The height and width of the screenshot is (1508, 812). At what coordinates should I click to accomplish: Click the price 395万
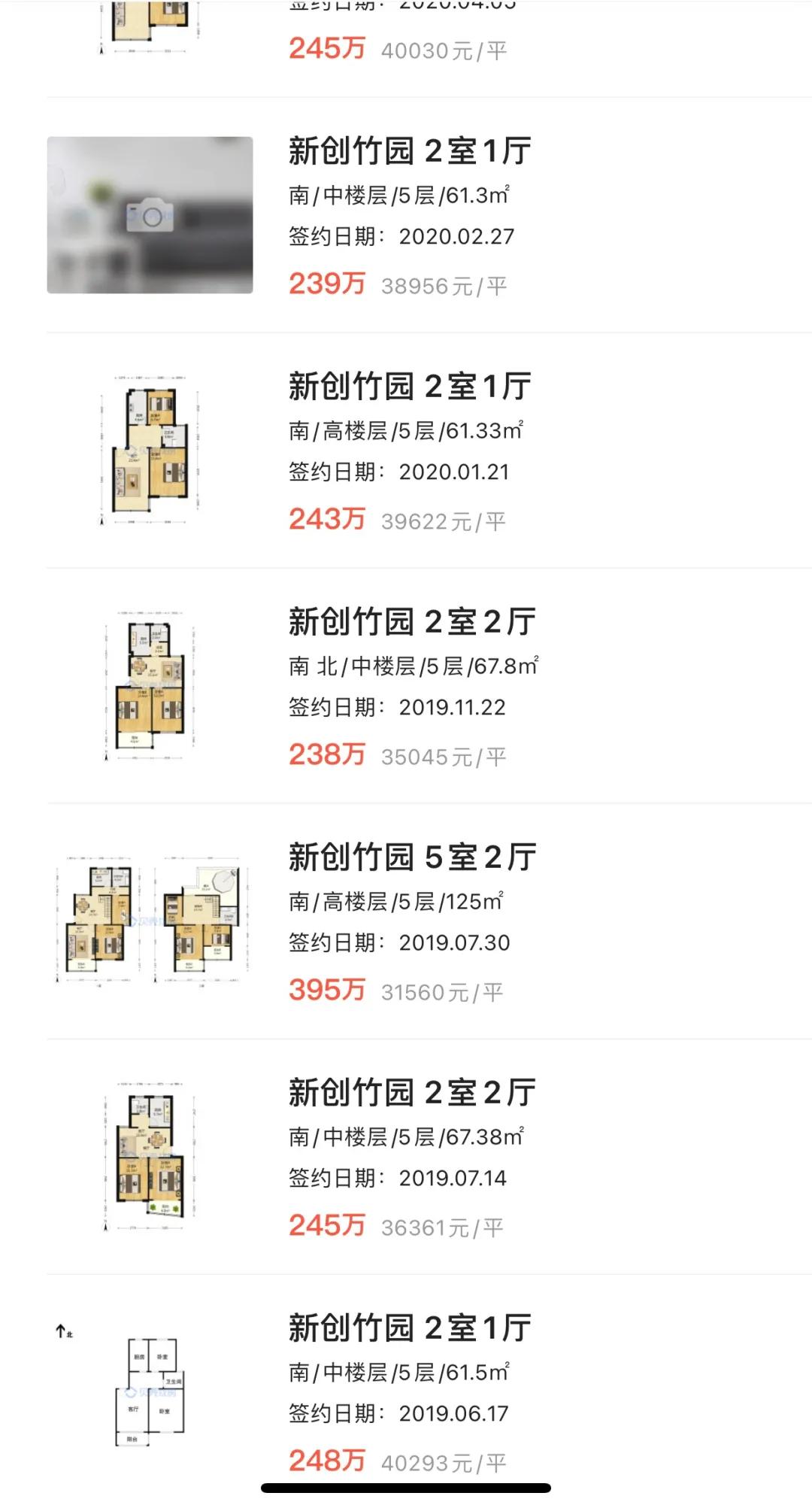point(329,991)
